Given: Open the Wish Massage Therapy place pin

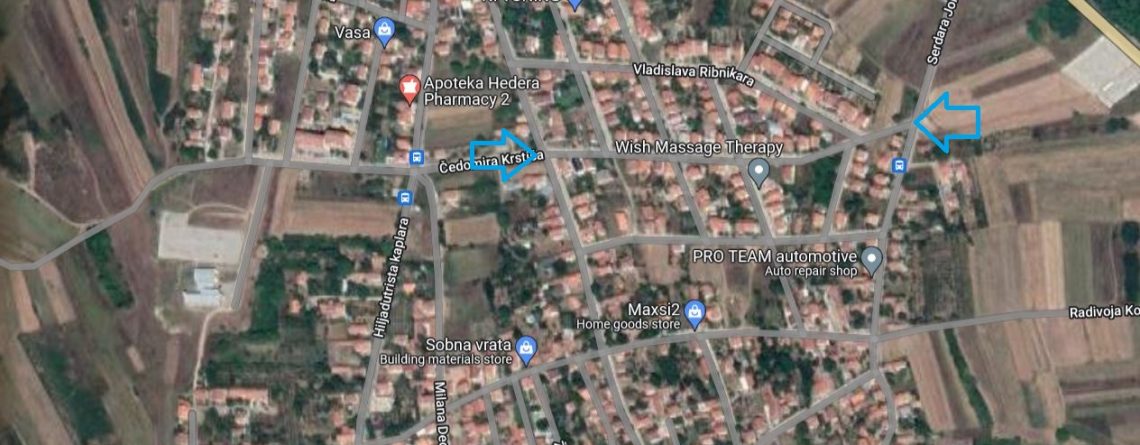Looking at the screenshot, I should (759, 172).
